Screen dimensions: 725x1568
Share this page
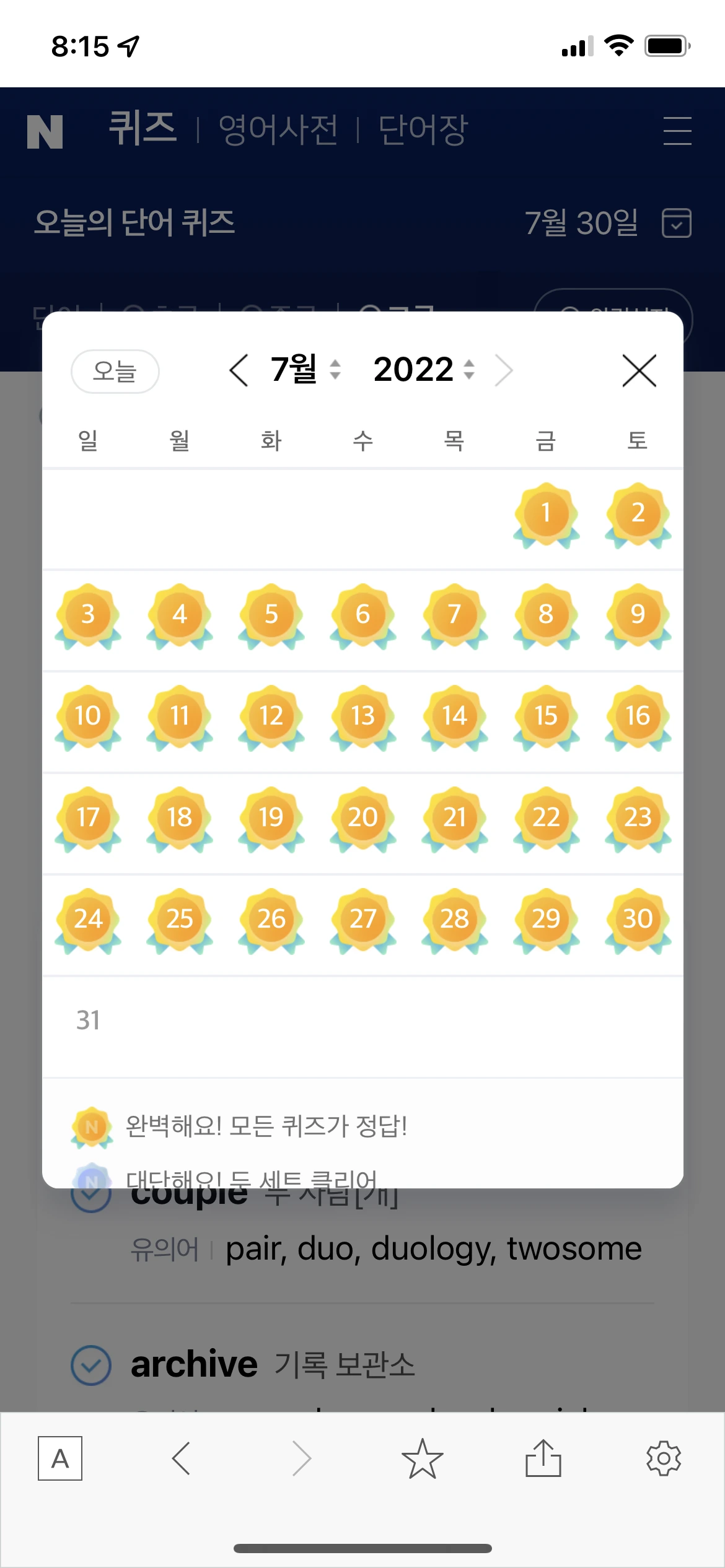coord(543,1458)
